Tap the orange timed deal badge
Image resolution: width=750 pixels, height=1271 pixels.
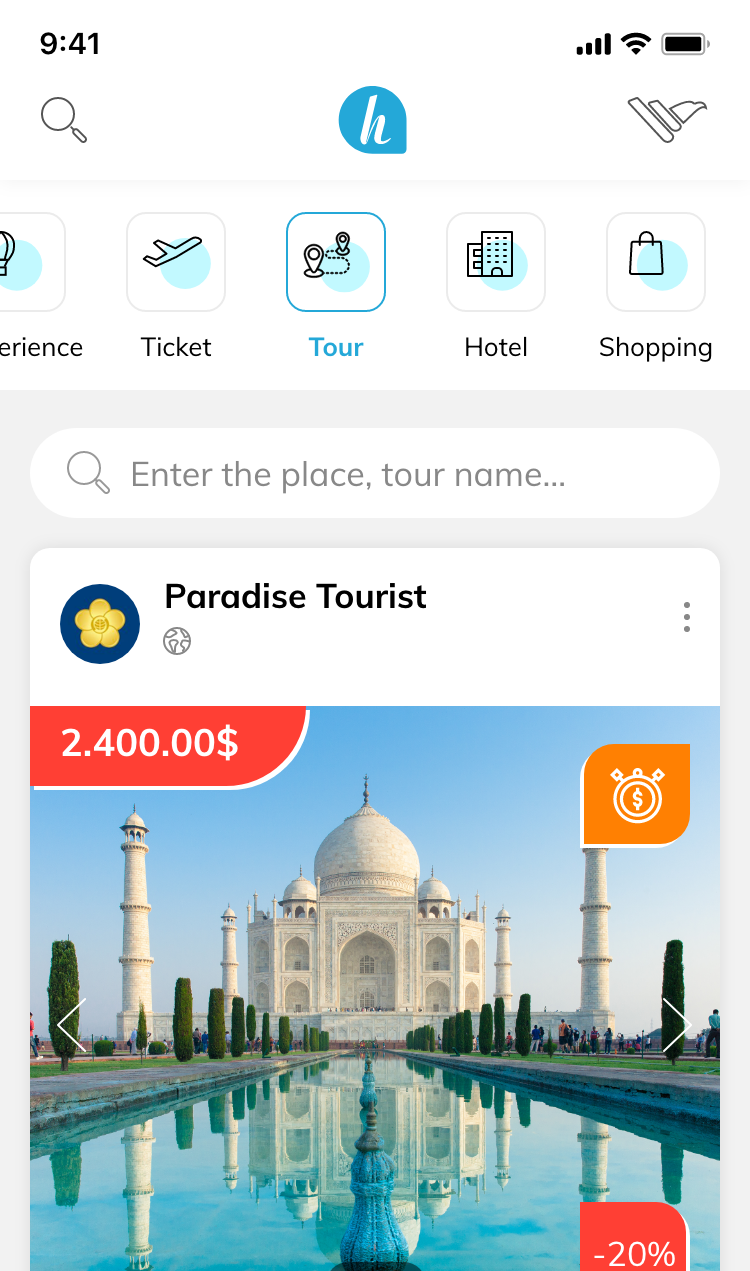[x=637, y=795]
